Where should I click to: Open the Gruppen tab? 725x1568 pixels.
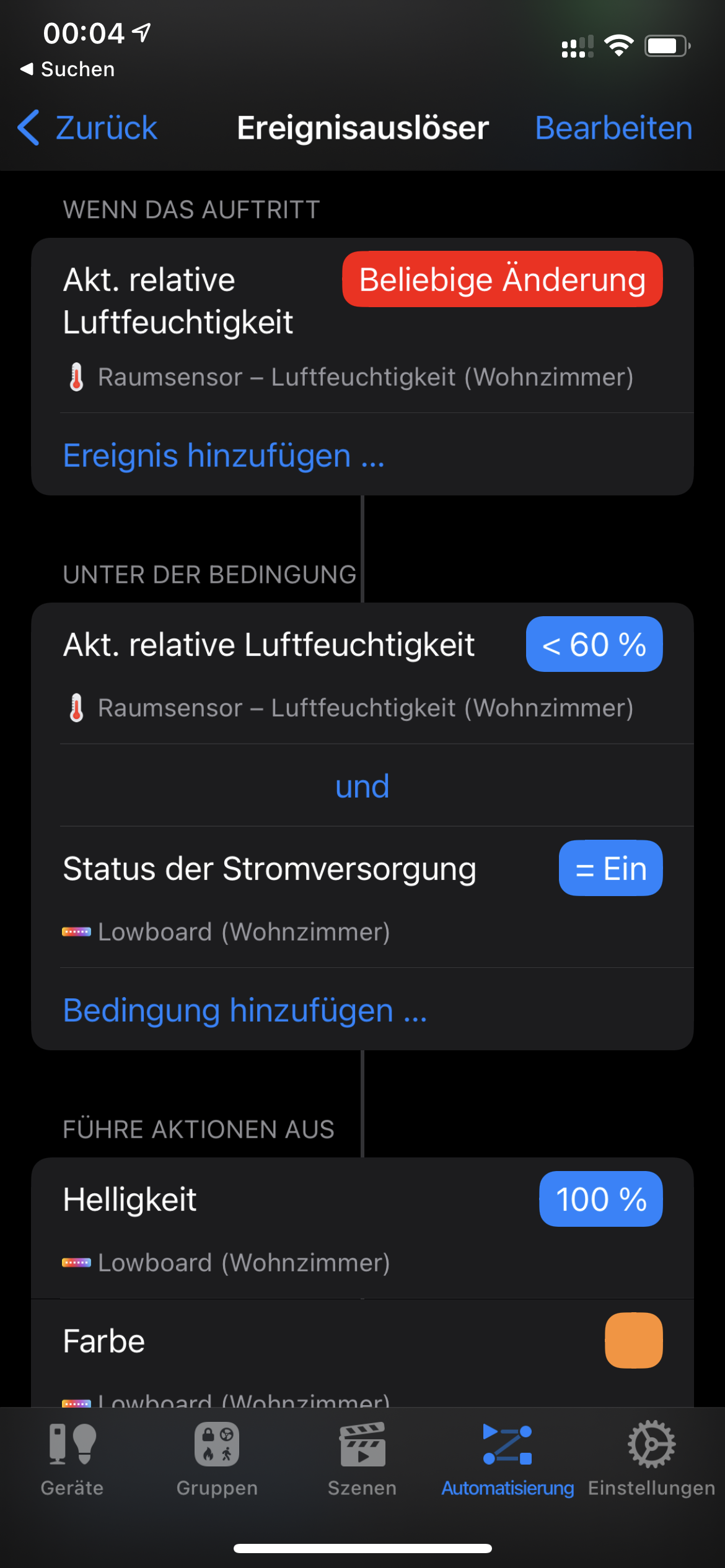click(x=217, y=1458)
